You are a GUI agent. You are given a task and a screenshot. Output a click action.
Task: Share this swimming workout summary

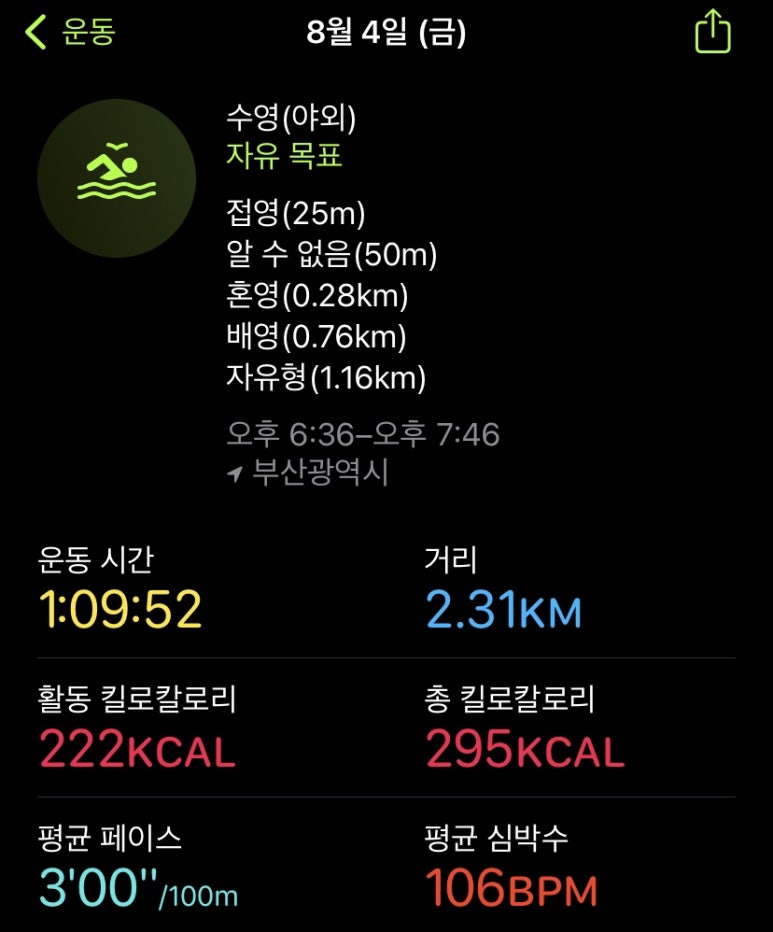(x=712, y=32)
